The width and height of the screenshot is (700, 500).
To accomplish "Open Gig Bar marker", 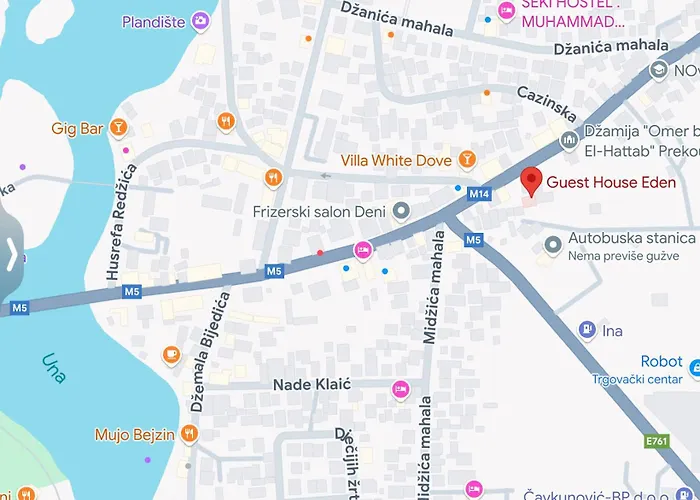I will tap(118, 128).
